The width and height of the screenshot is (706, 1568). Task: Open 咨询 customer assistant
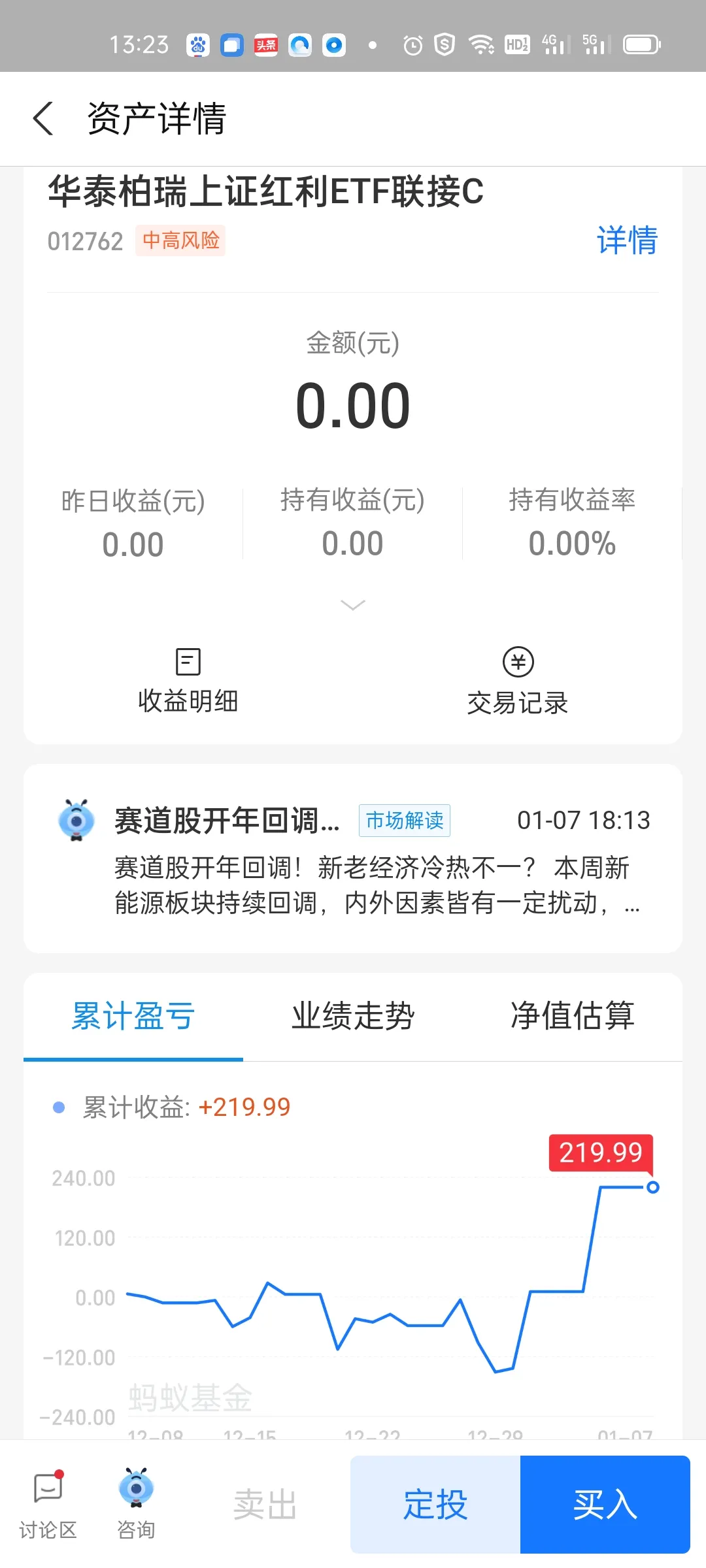[x=136, y=1504]
